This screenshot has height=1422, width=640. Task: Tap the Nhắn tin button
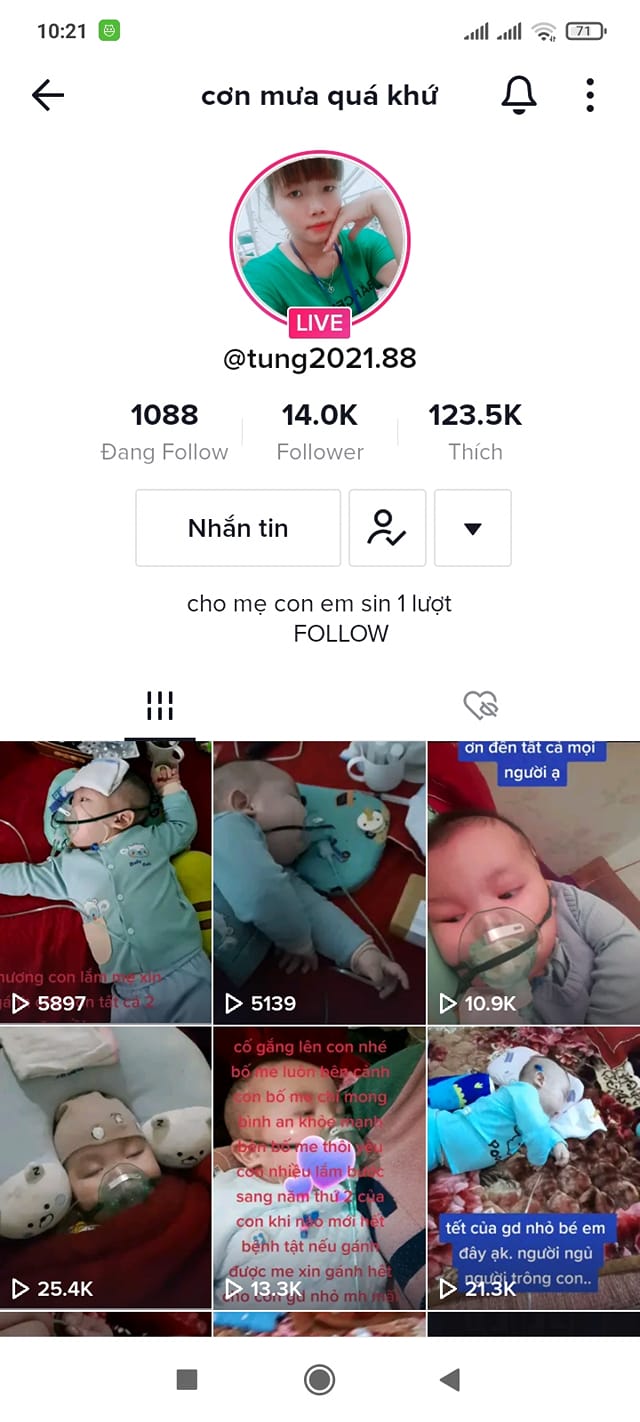[238, 528]
